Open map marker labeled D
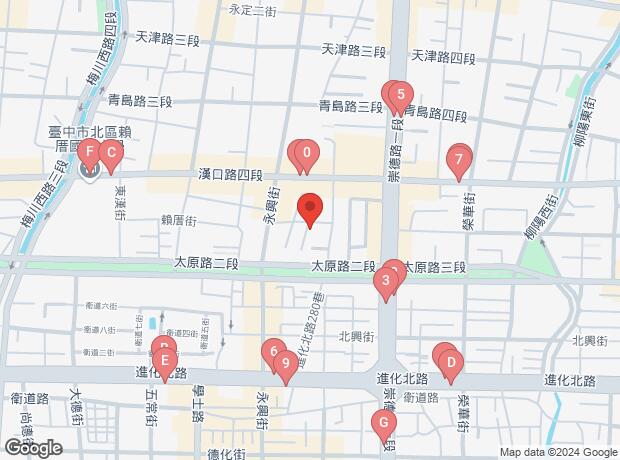Screen dimensions: 620x460 451,363
